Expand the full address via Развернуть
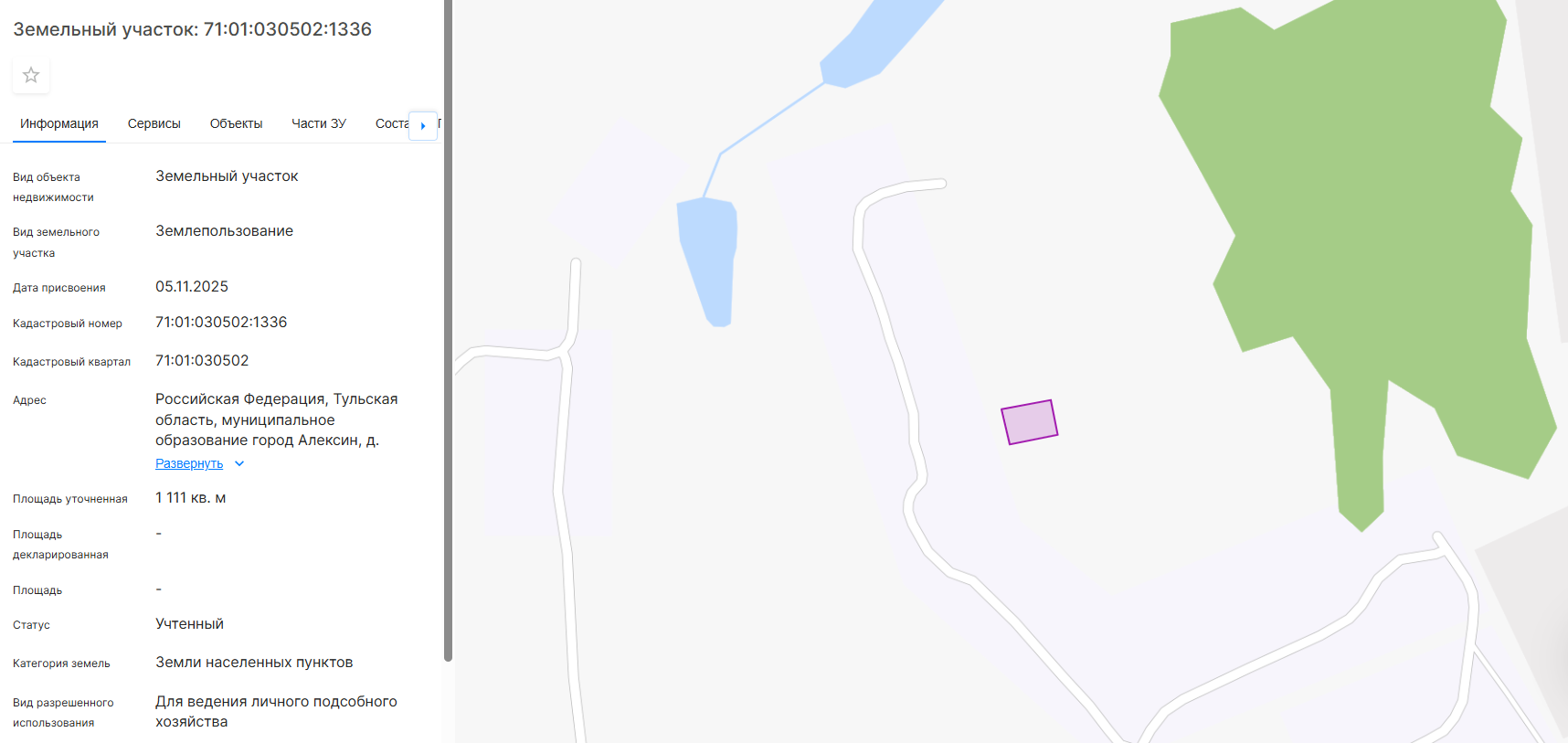Viewport: 1568px width, 743px height. click(x=189, y=463)
